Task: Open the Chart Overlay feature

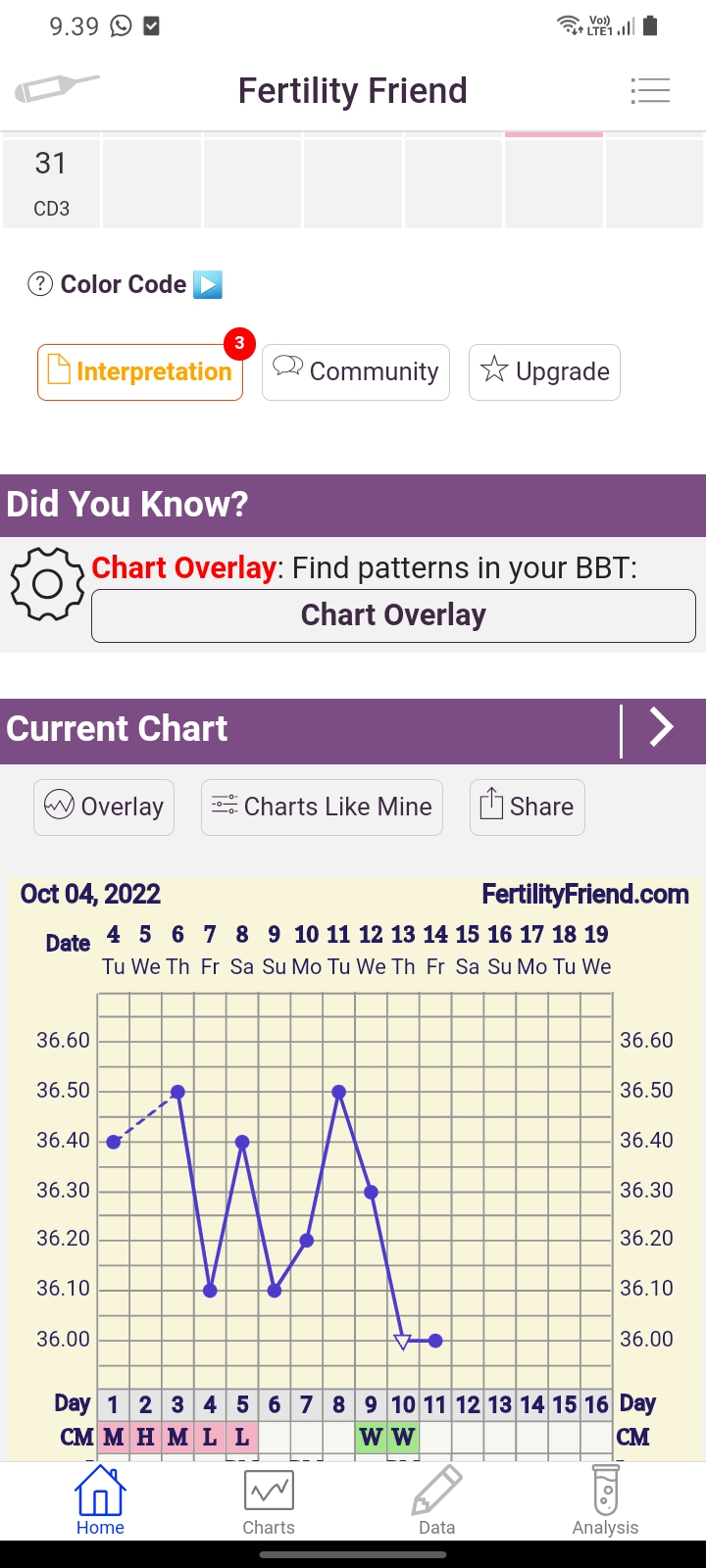Action: click(393, 615)
